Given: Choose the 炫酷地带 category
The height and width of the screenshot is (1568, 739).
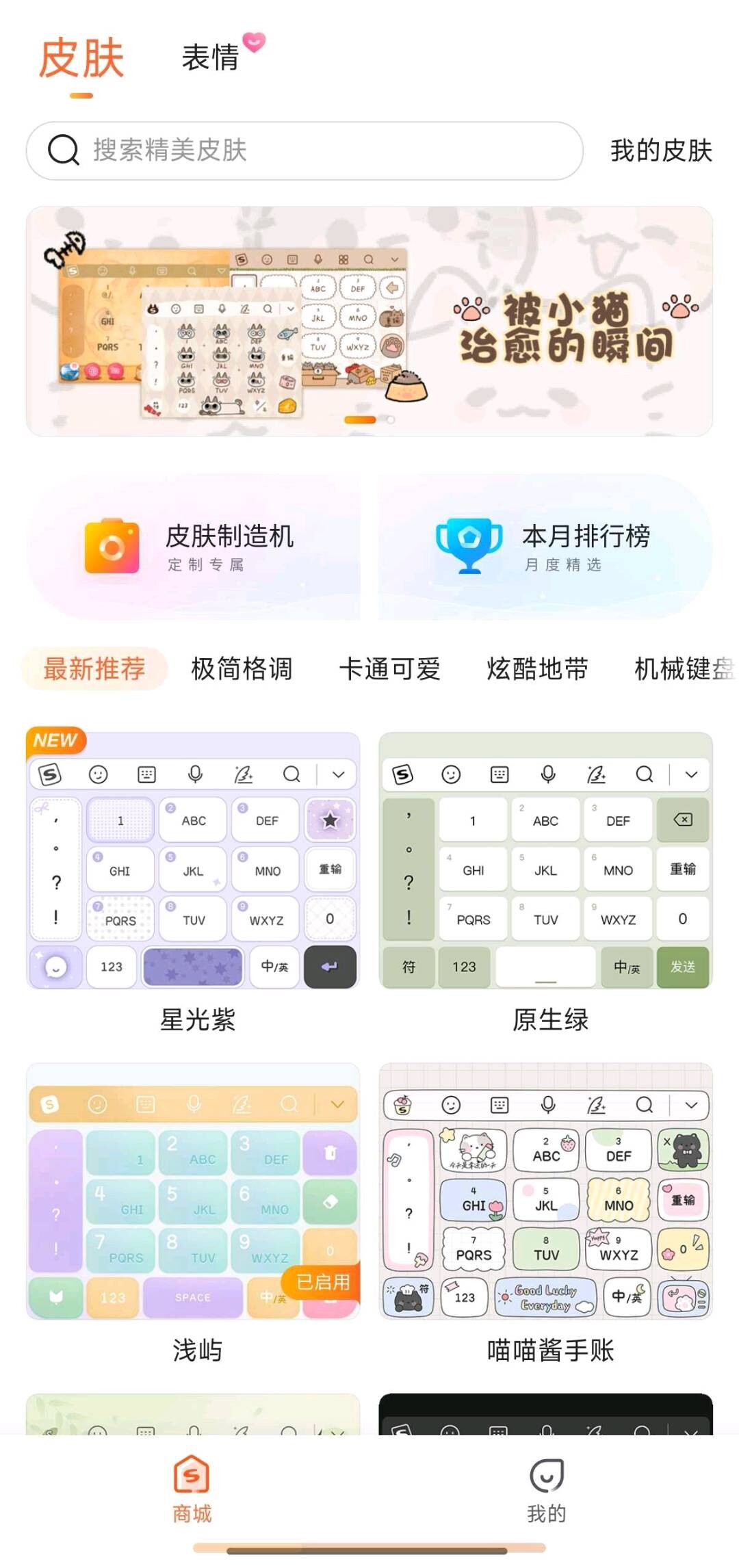Looking at the screenshot, I should point(537,668).
